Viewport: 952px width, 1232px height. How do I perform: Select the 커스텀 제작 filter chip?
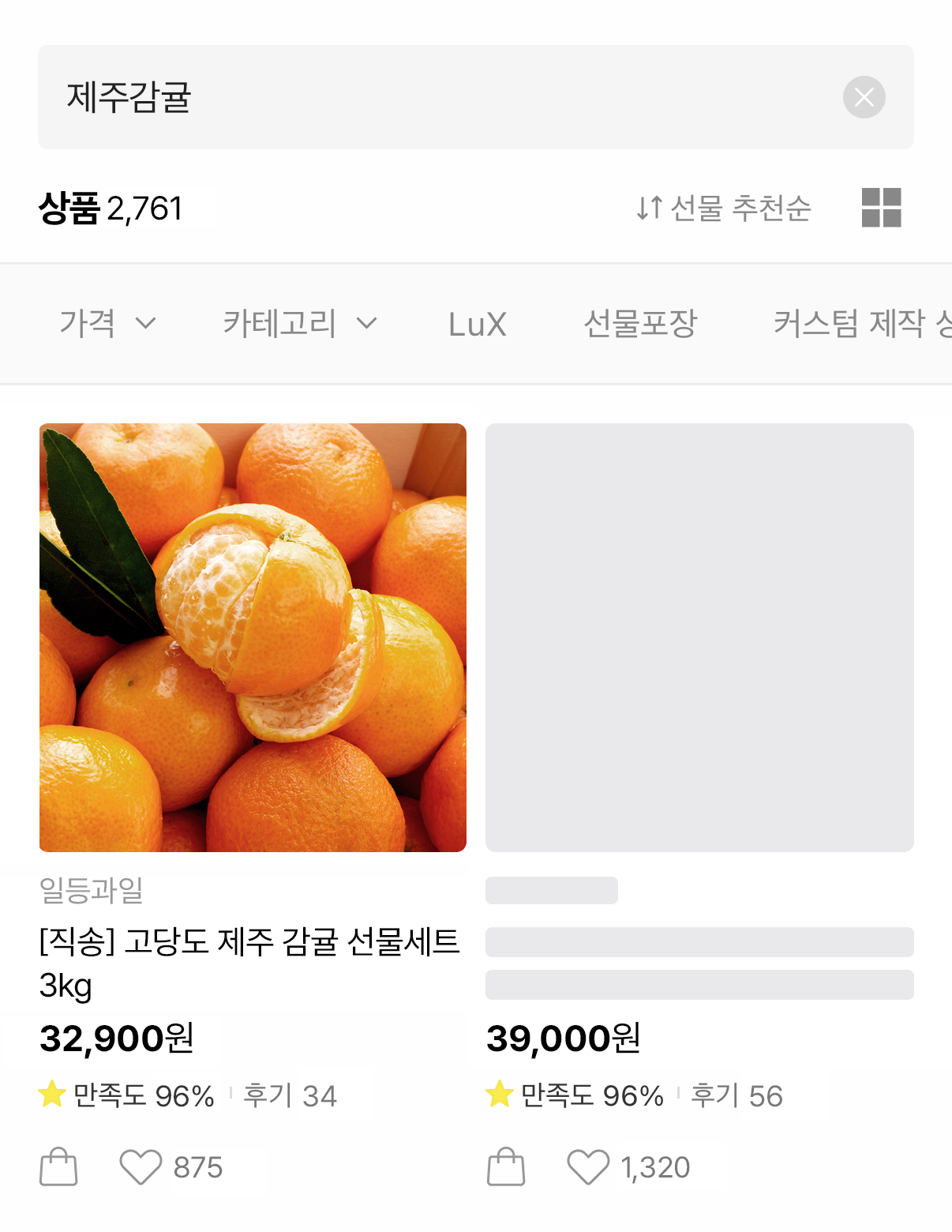tap(860, 323)
